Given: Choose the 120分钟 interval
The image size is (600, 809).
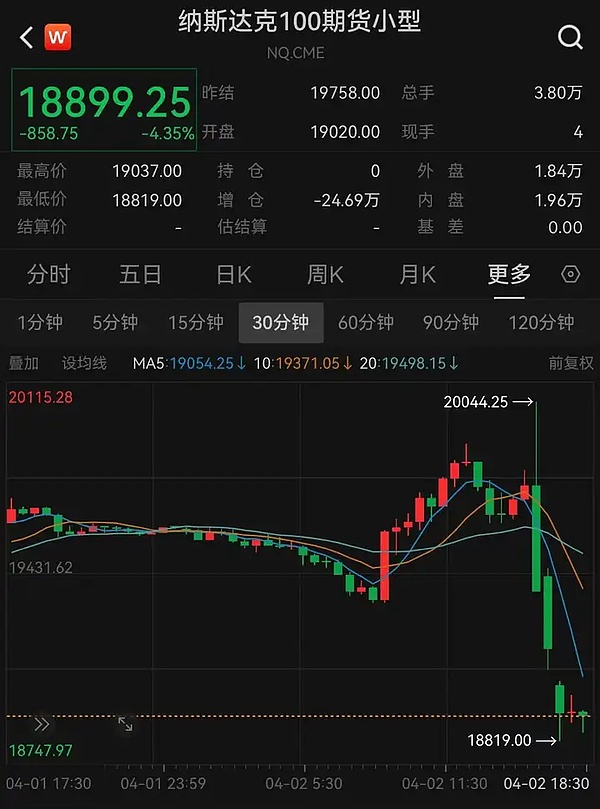Looking at the screenshot, I should click(541, 323).
